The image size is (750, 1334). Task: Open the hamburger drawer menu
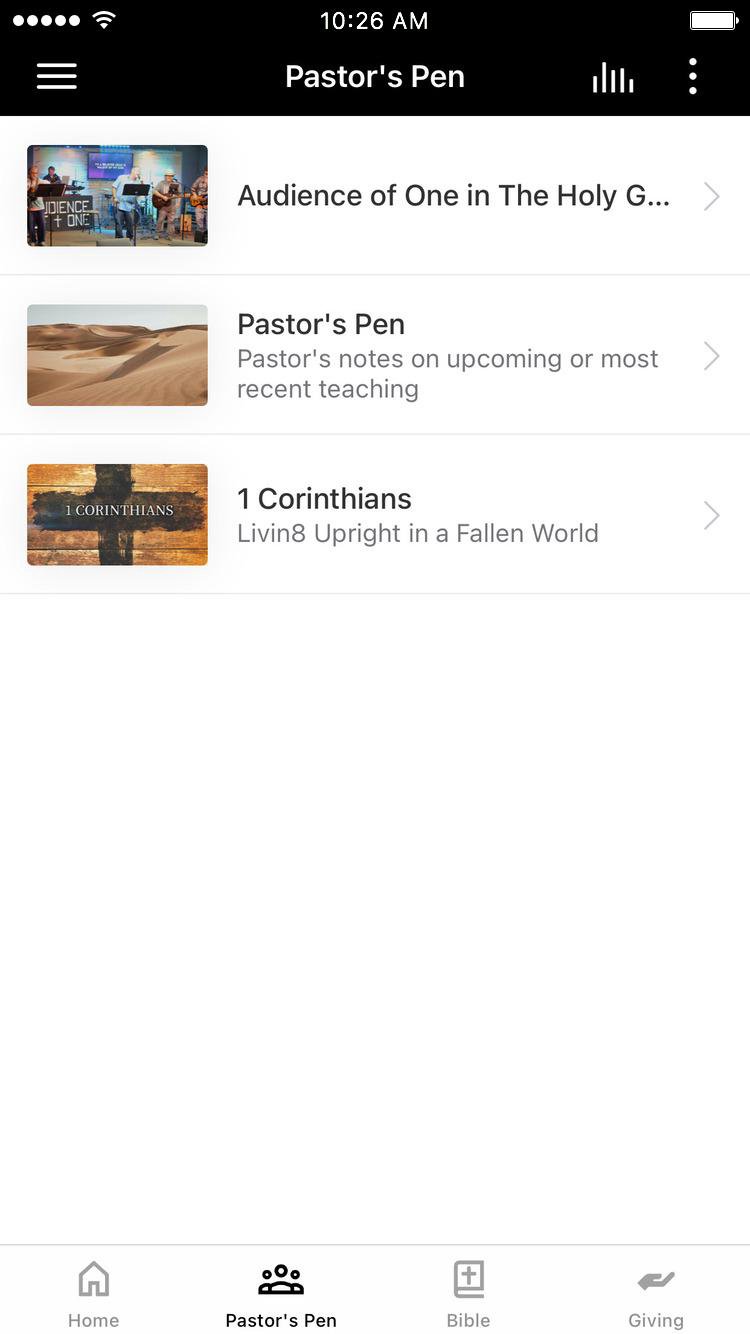(57, 77)
